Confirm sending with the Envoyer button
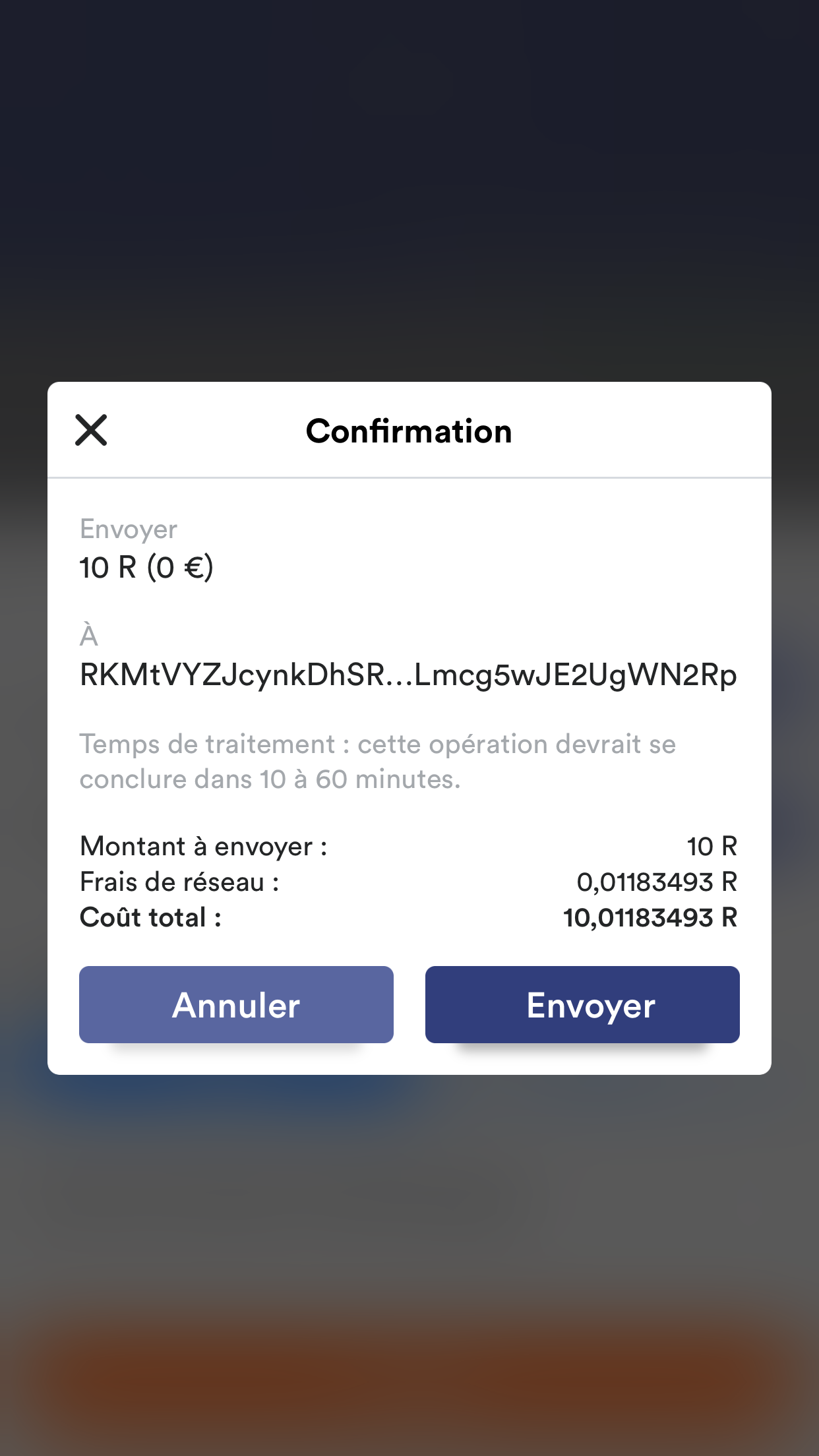Screen dimensions: 819x1456 coord(582,1004)
